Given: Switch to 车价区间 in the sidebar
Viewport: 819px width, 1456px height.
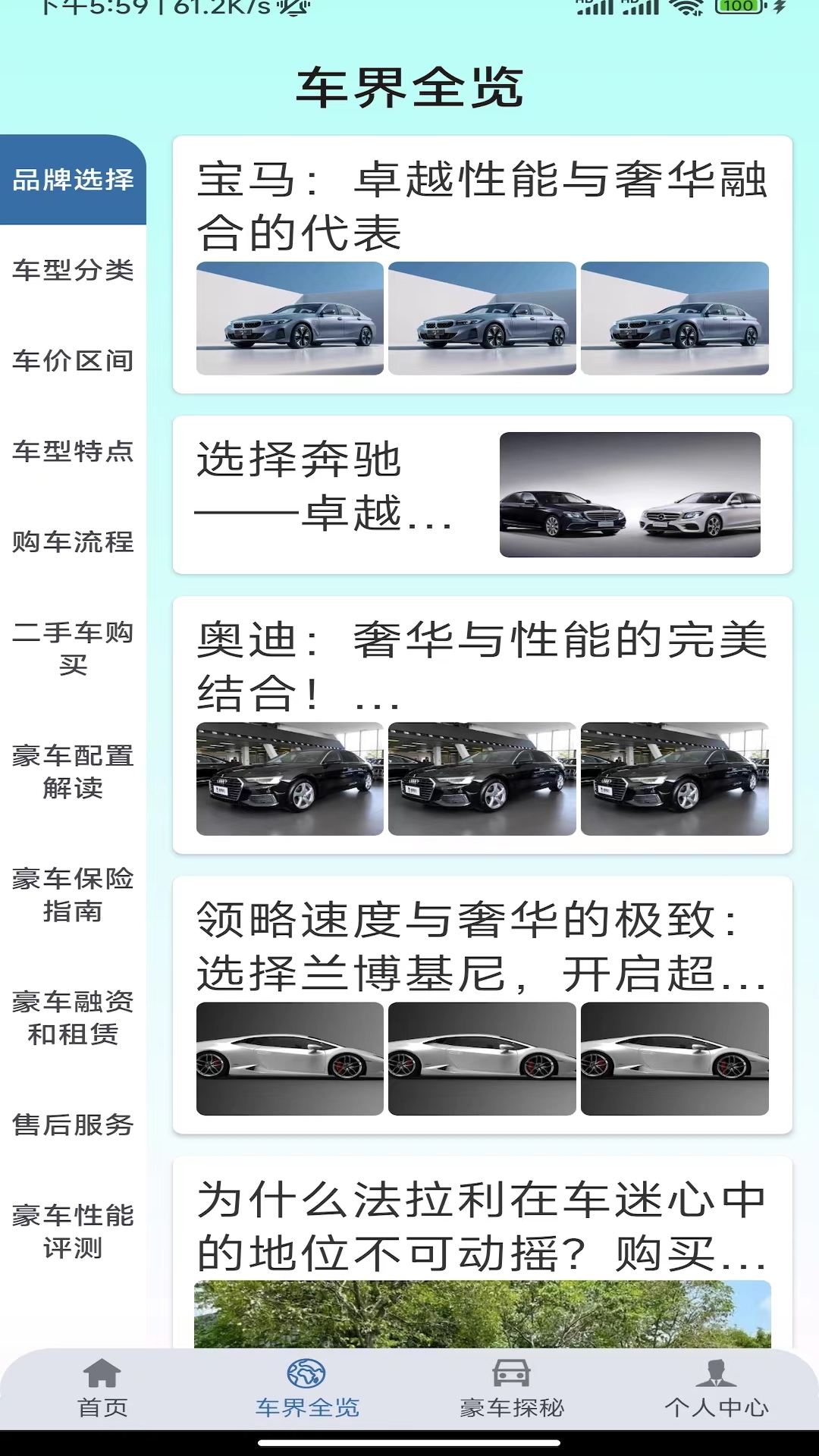Looking at the screenshot, I should click(x=73, y=361).
